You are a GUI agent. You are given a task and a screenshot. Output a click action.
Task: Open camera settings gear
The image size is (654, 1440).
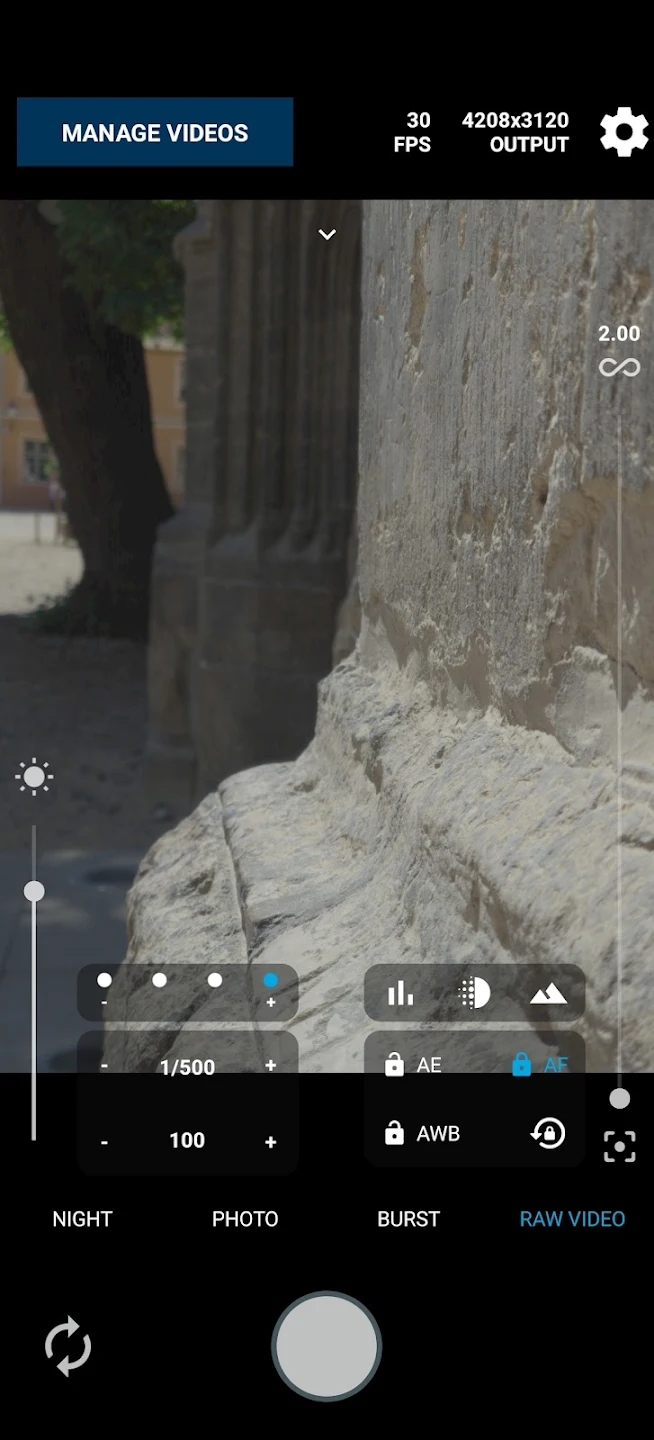tap(624, 132)
